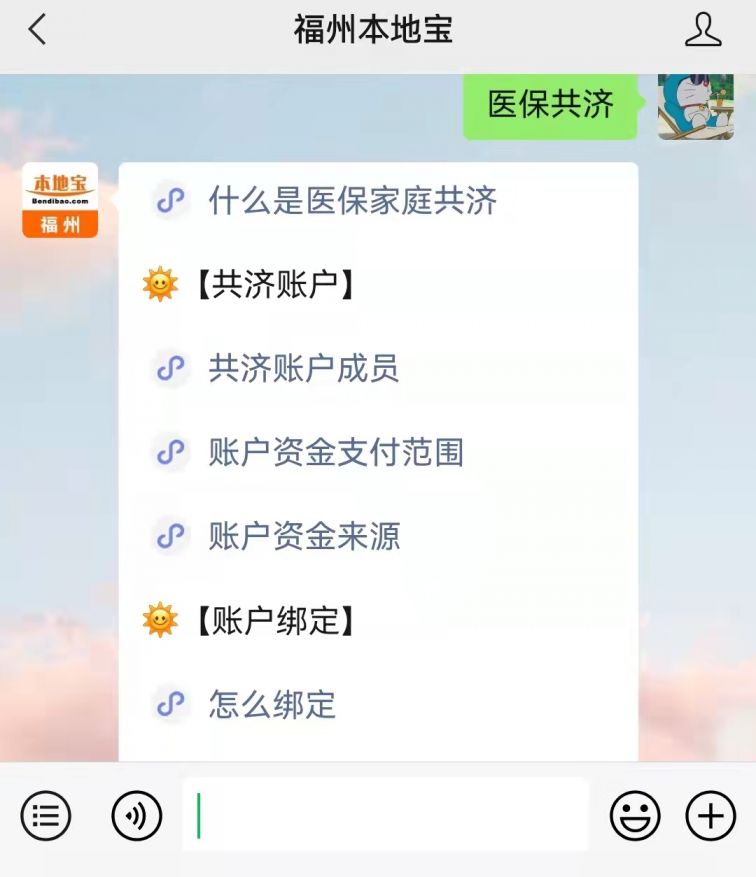Open link 账户资金来源

coord(303,537)
